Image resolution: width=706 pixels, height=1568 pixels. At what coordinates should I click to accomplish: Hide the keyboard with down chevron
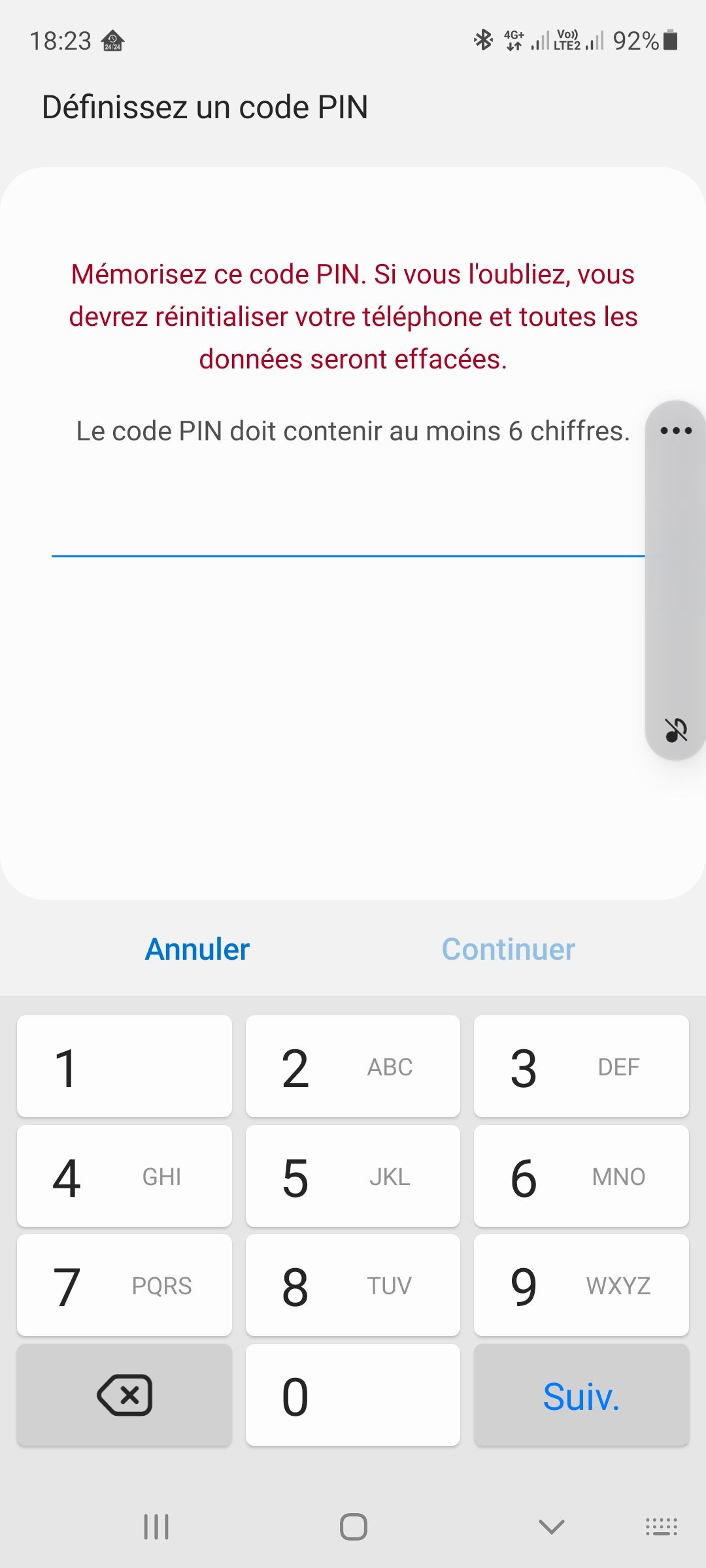(x=551, y=1527)
